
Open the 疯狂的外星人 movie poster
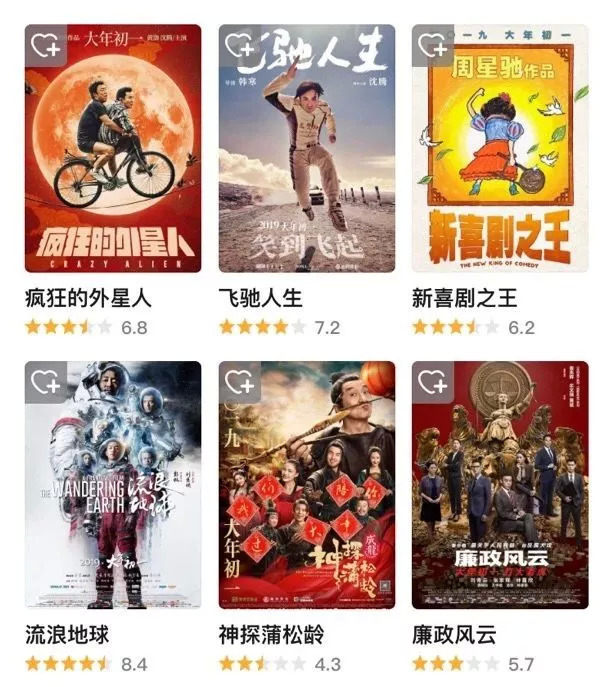[x=113, y=160]
